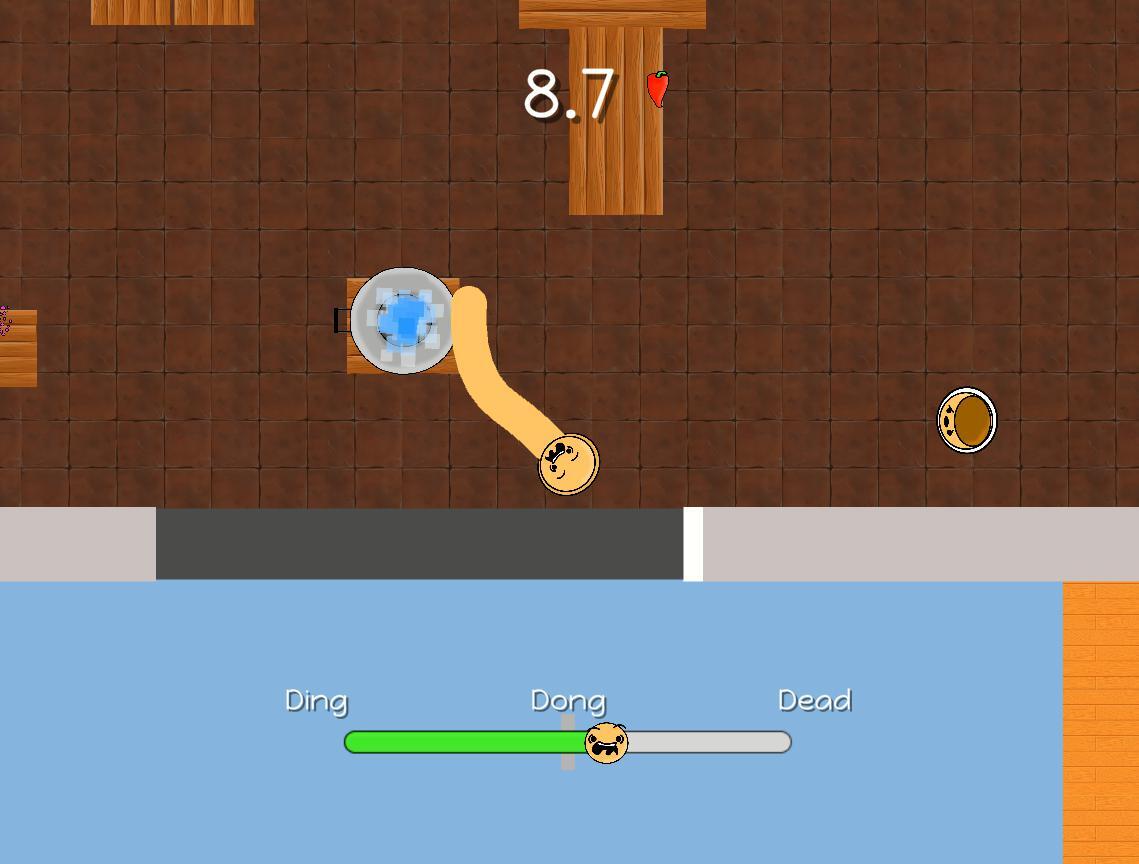Tap the dough character's face

click(568, 463)
